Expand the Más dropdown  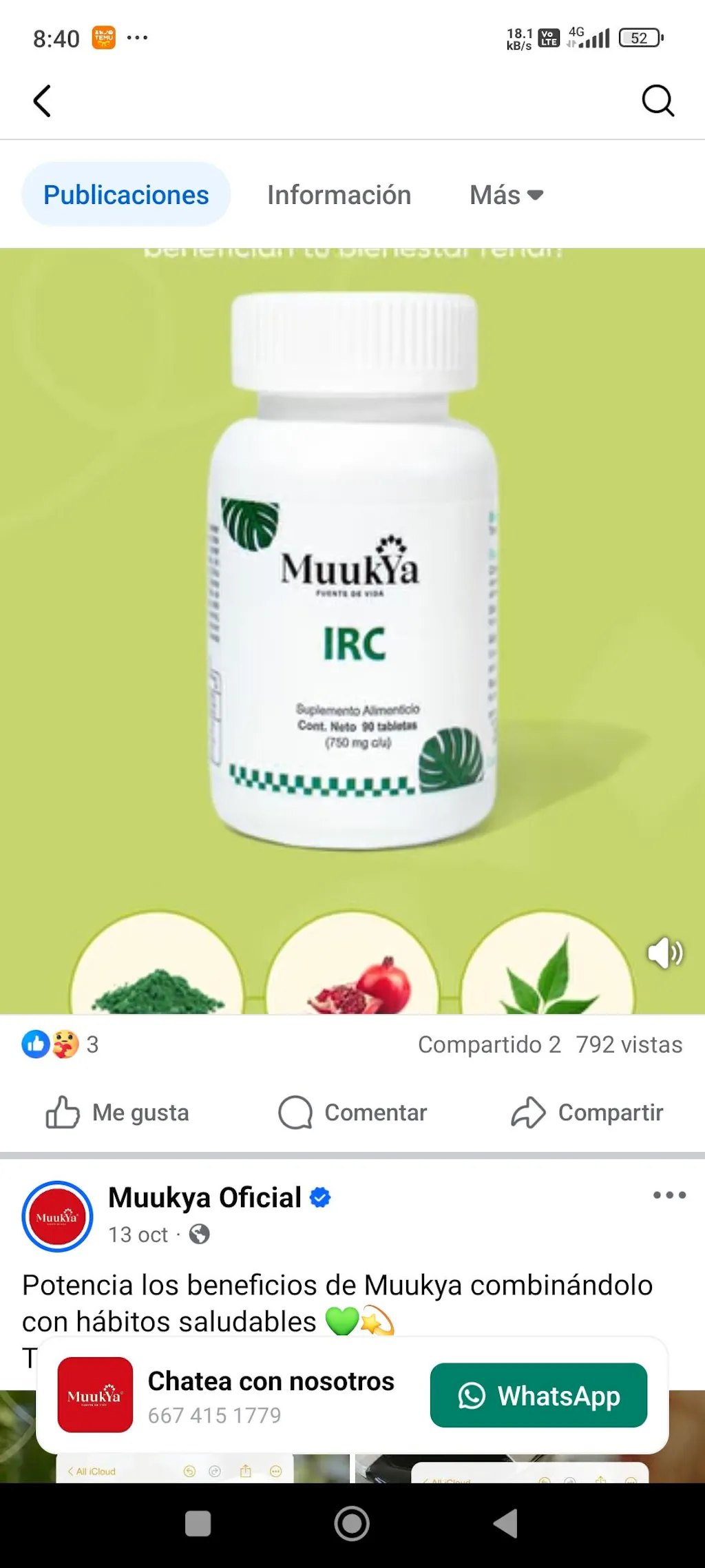[x=506, y=195]
